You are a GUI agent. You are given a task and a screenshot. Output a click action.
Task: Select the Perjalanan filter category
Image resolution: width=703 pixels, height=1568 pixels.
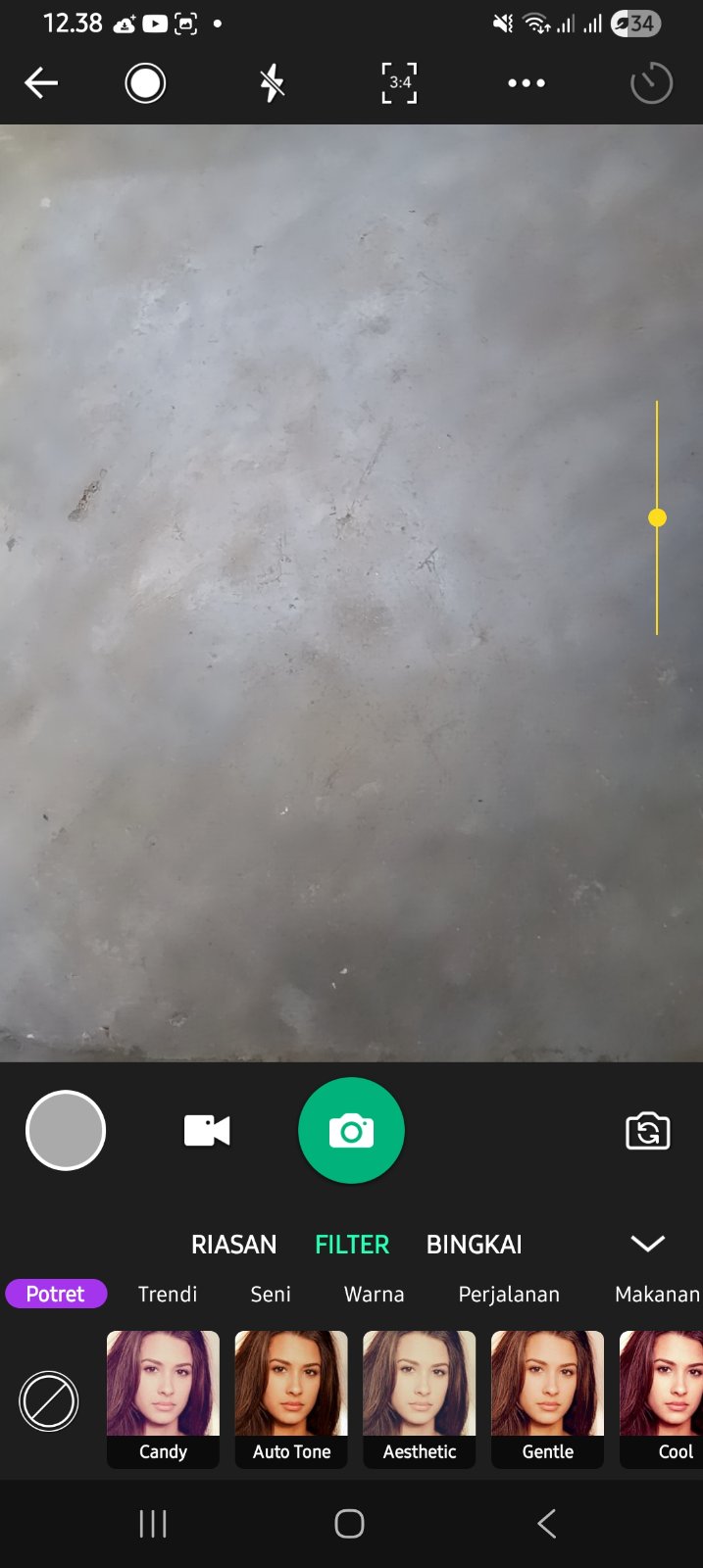coord(509,1294)
